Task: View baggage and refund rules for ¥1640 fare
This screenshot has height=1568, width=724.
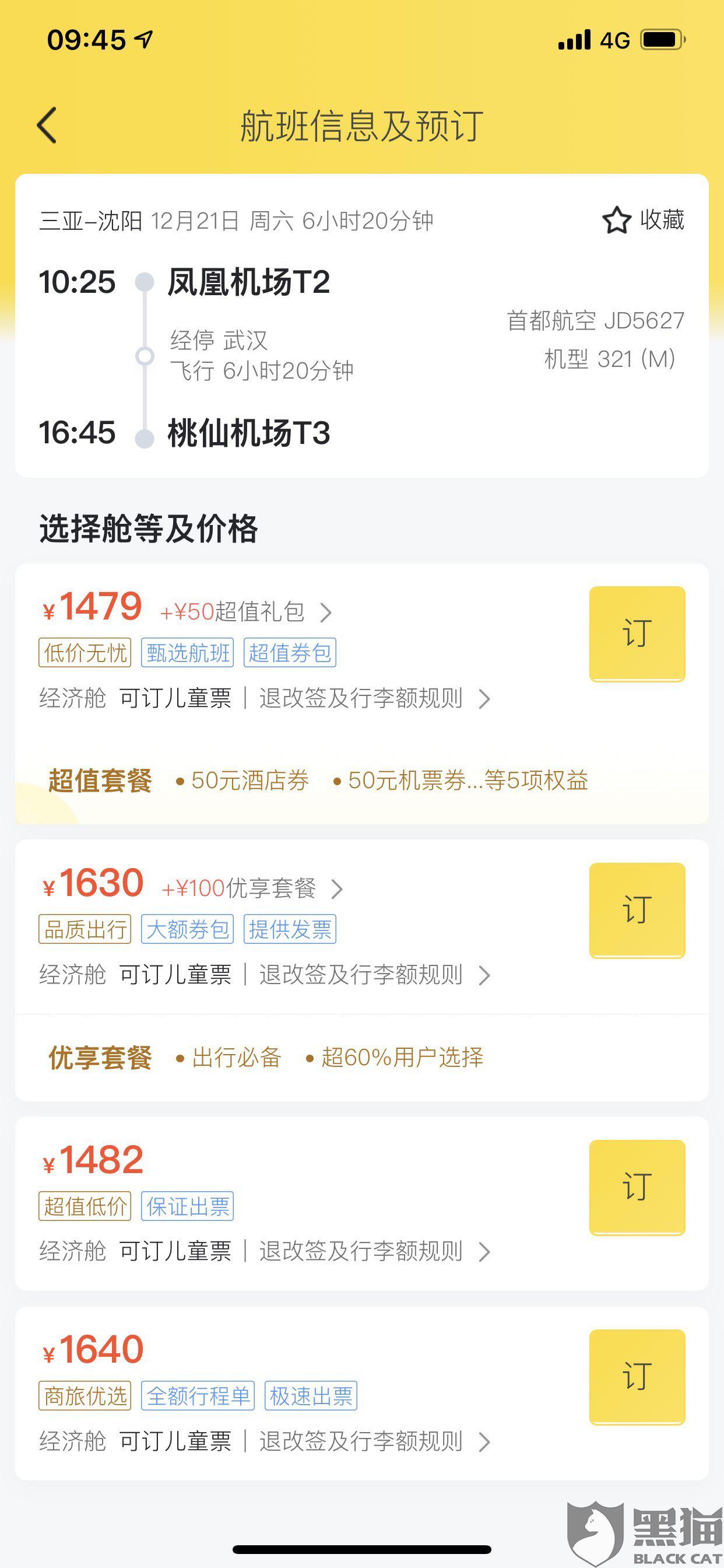Action: (375, 1441)
